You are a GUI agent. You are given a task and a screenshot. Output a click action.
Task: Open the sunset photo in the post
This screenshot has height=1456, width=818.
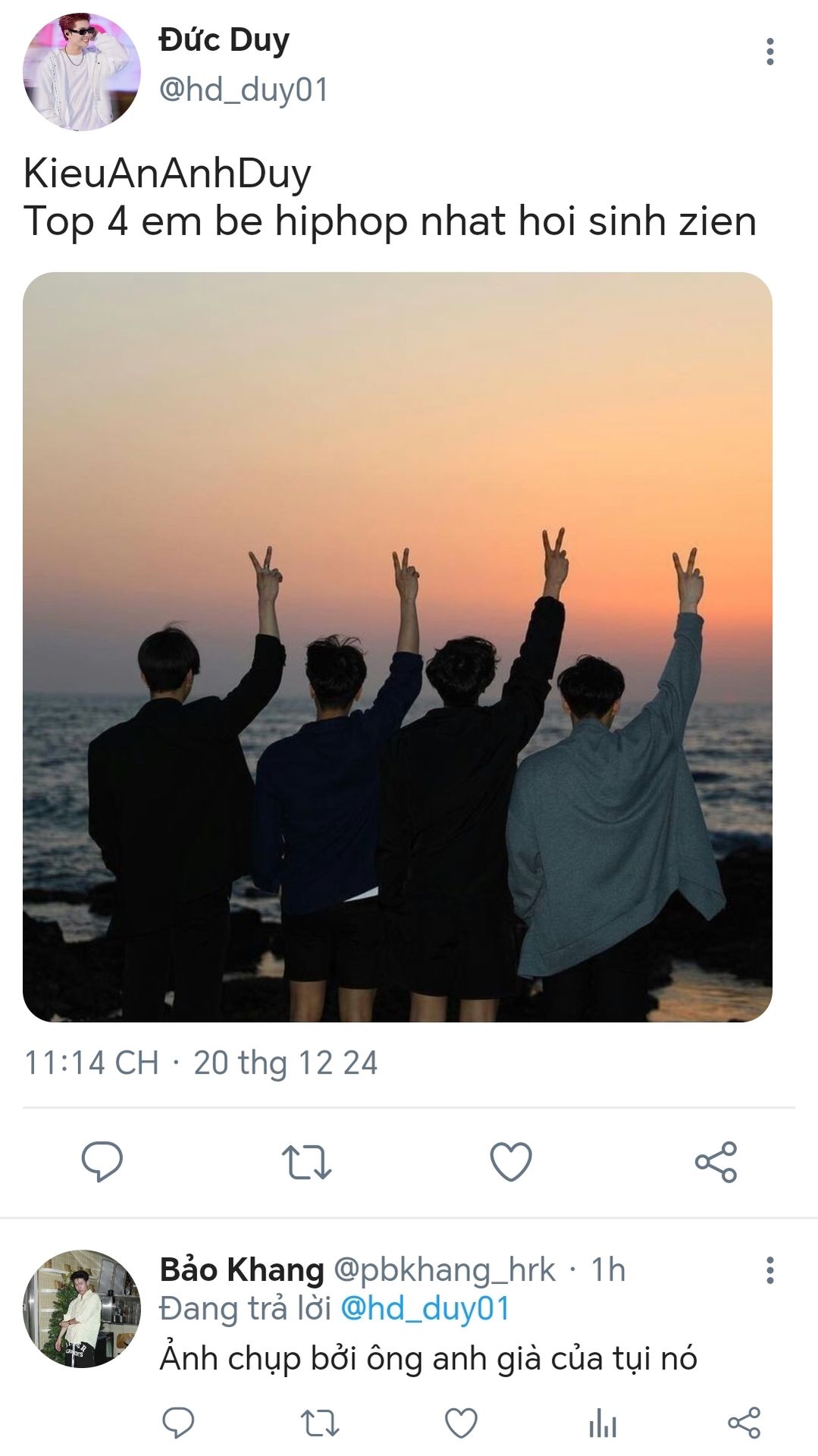click(397, 647)
